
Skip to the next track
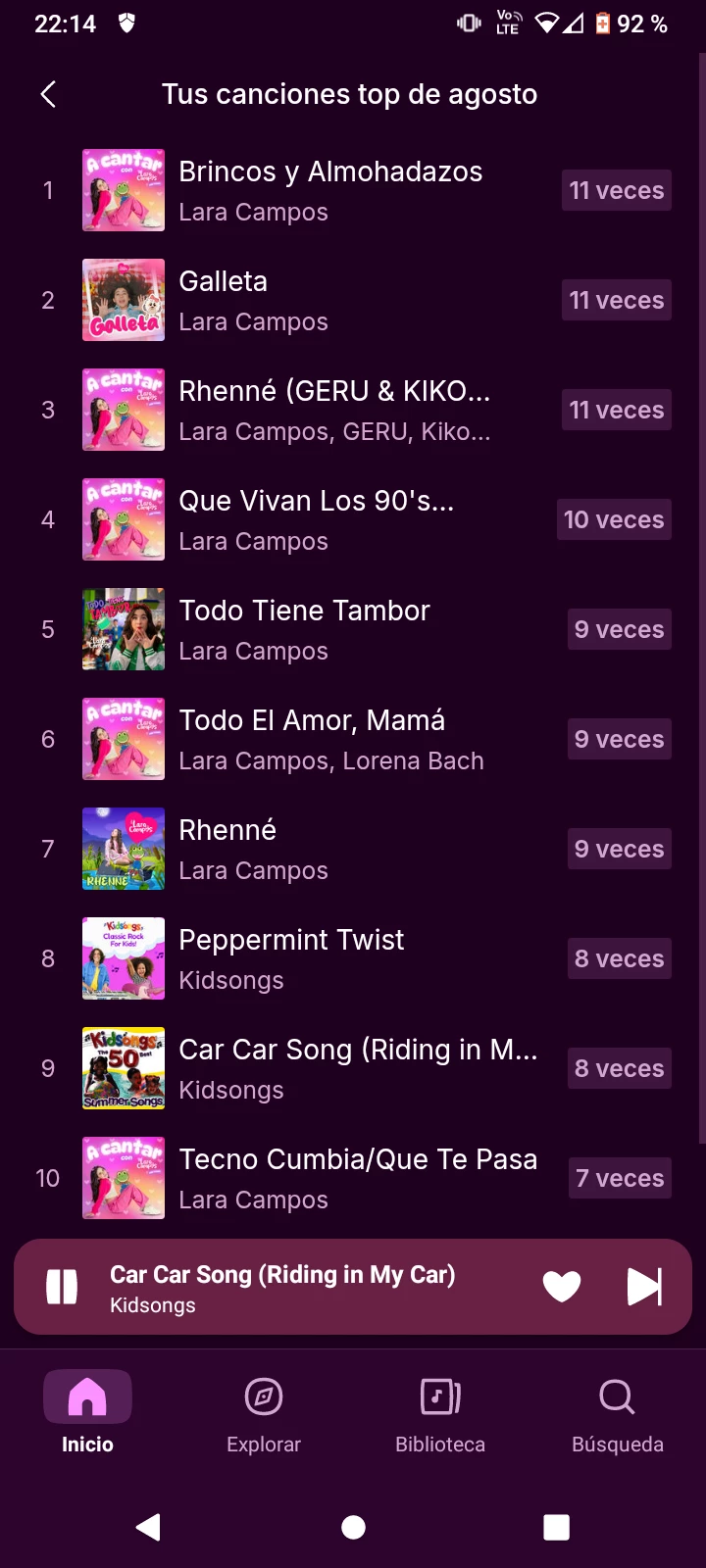(644, 1287)
